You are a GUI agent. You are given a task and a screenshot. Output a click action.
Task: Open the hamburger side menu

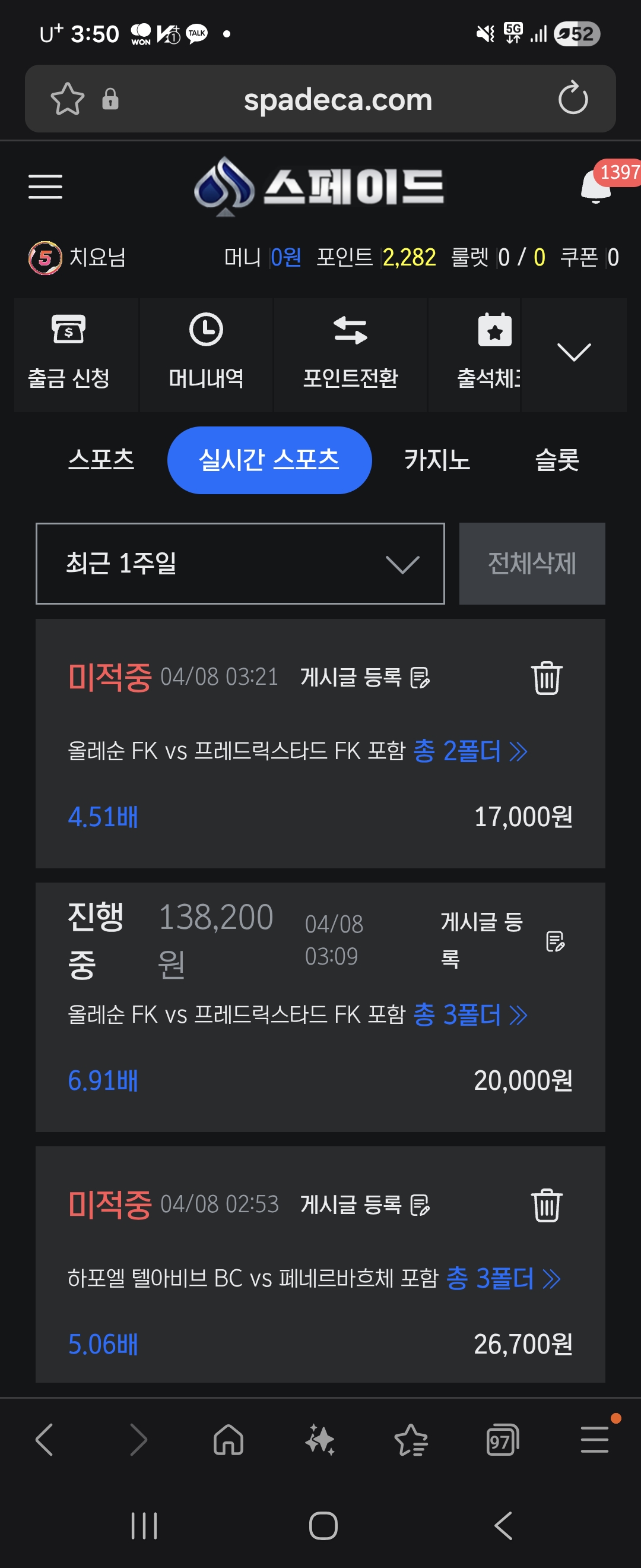click(x=46, y=186)
